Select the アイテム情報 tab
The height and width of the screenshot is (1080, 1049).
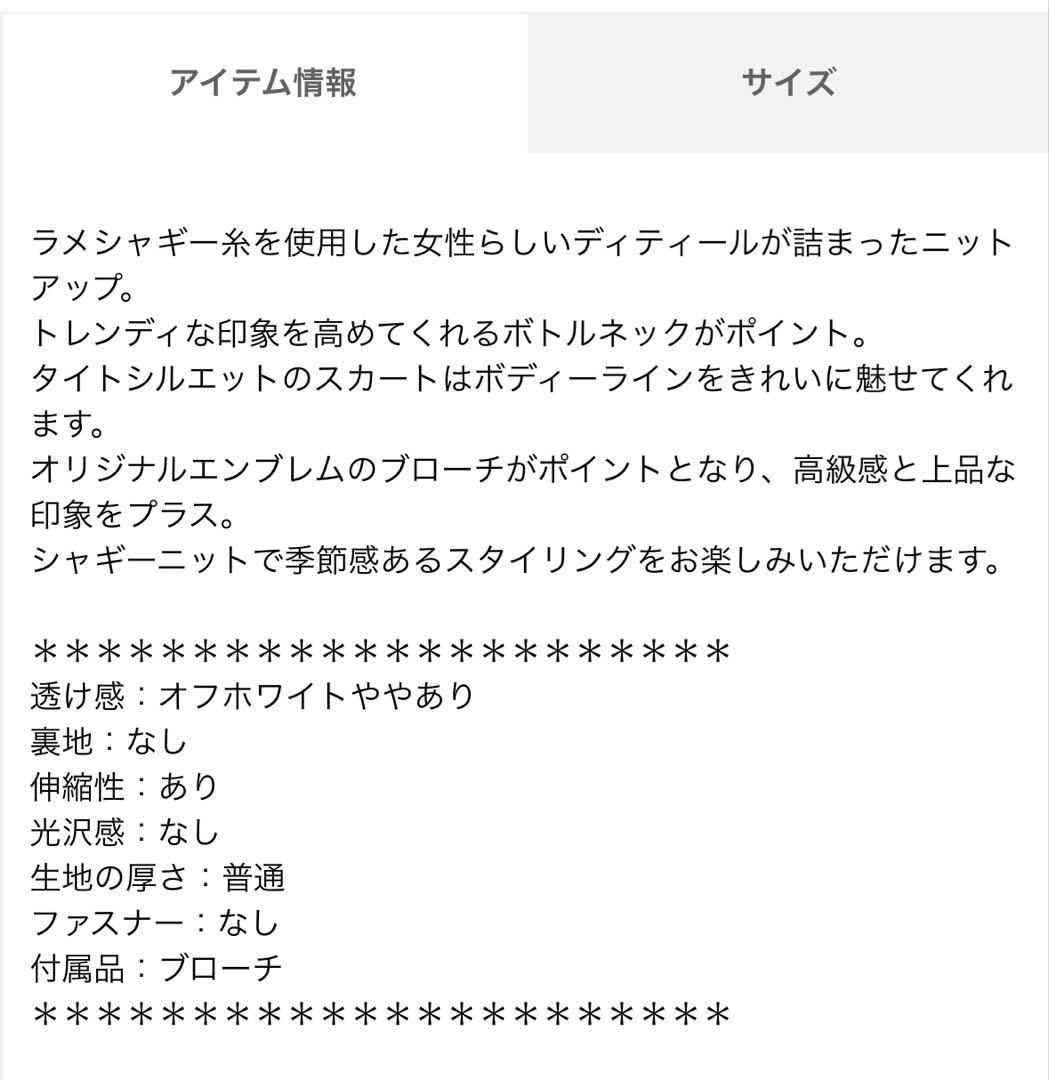(x=263, y=83)
